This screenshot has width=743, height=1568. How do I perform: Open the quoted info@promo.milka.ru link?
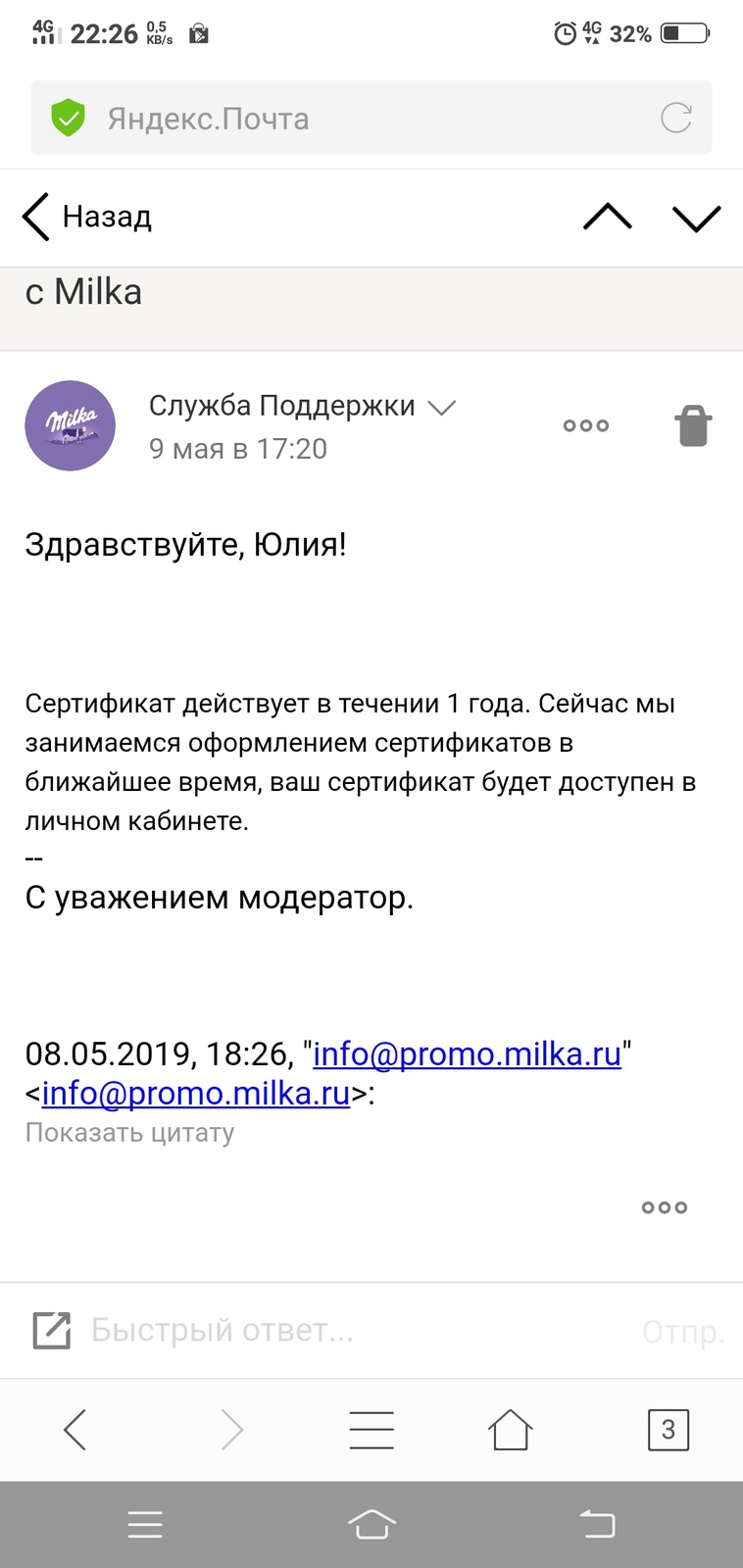467,1053
